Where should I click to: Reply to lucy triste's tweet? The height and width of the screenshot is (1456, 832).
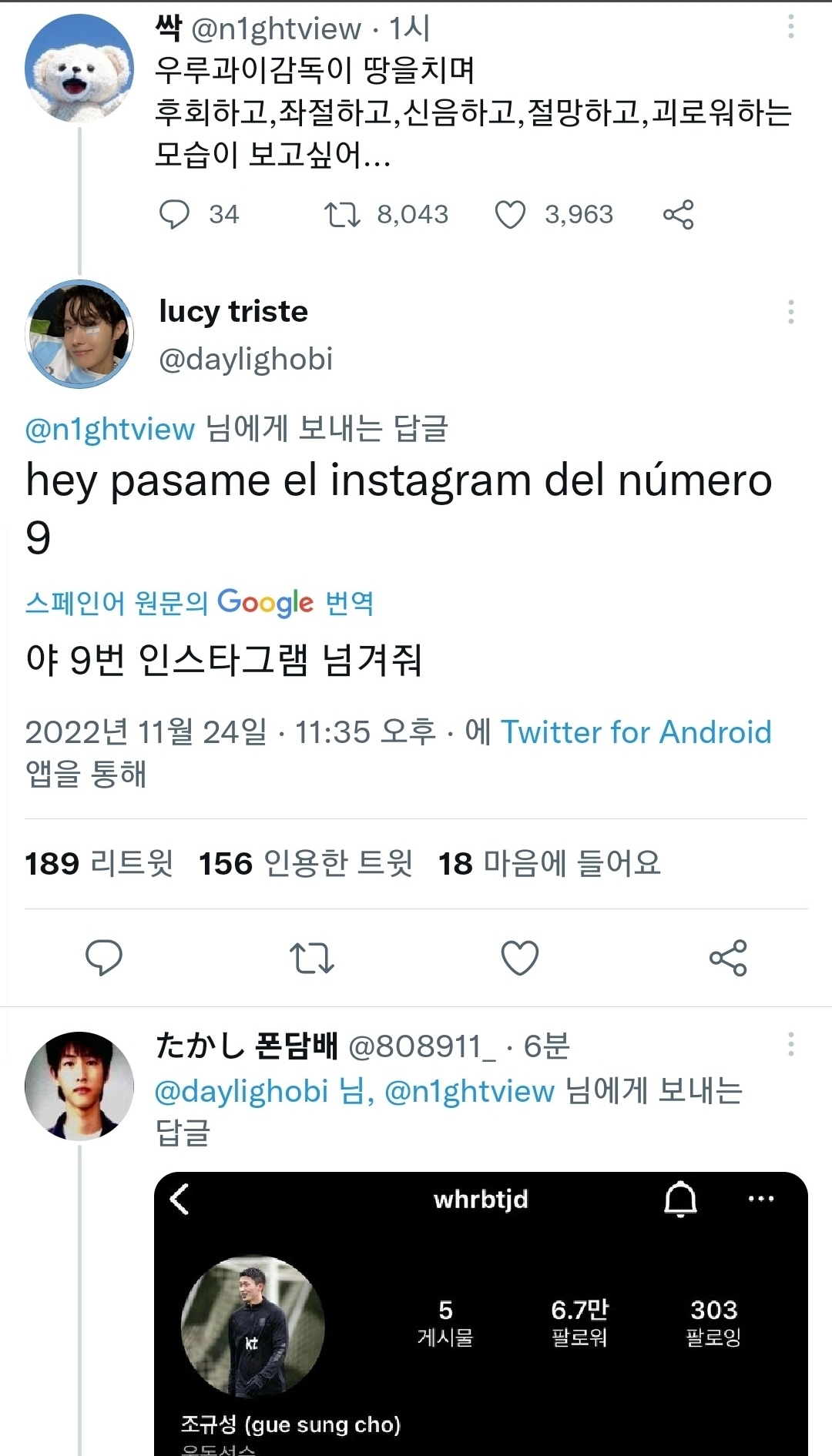(x=104, y=957)
